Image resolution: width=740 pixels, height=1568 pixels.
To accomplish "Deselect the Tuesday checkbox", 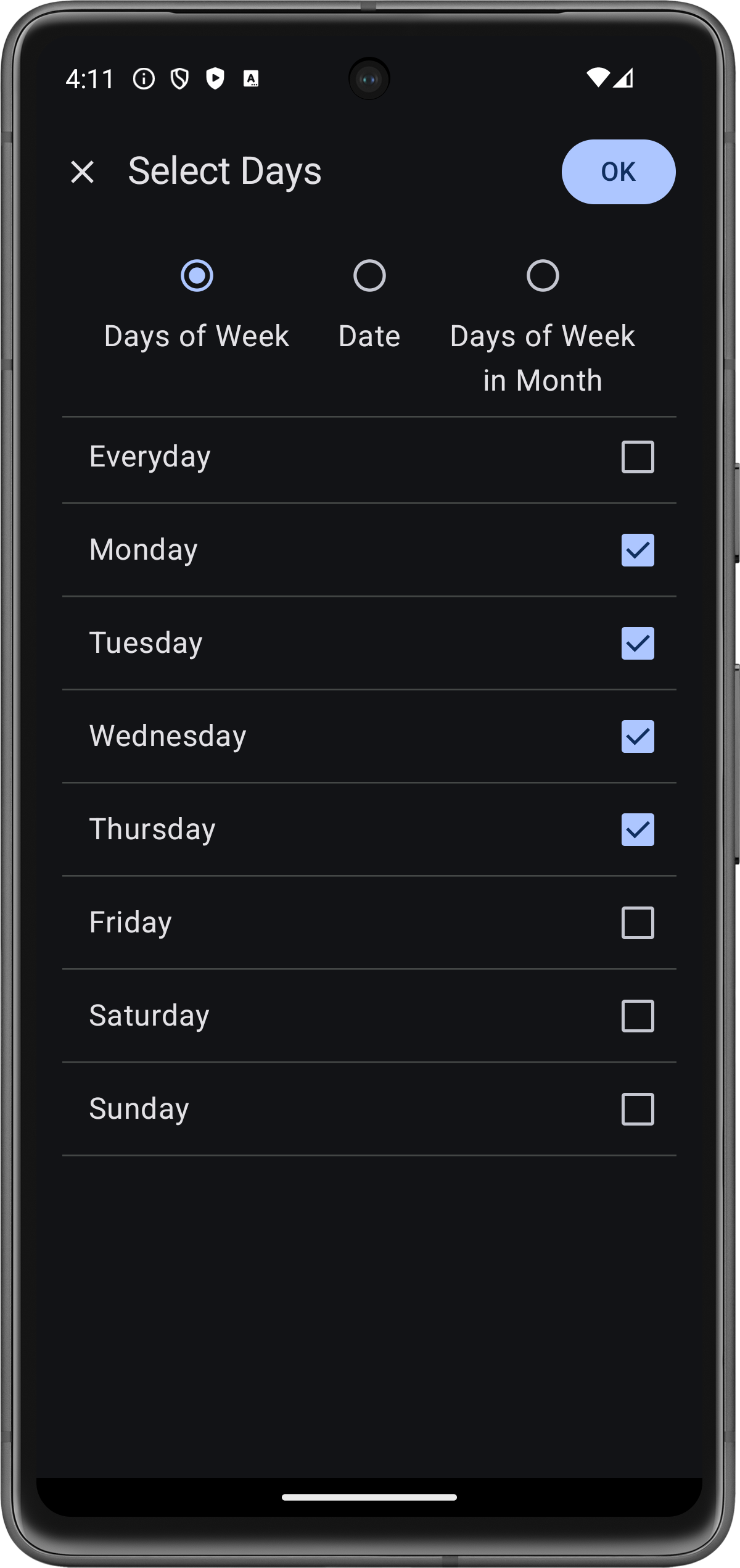I will pos(638,643).
